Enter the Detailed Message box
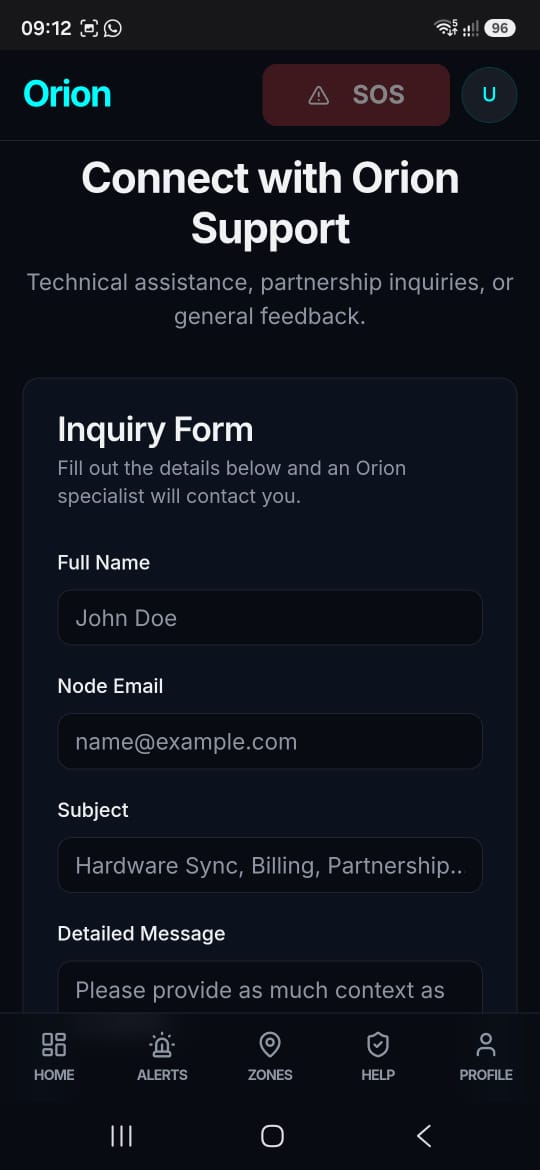This screenshot has width=540, height=1170. [270, 987]
